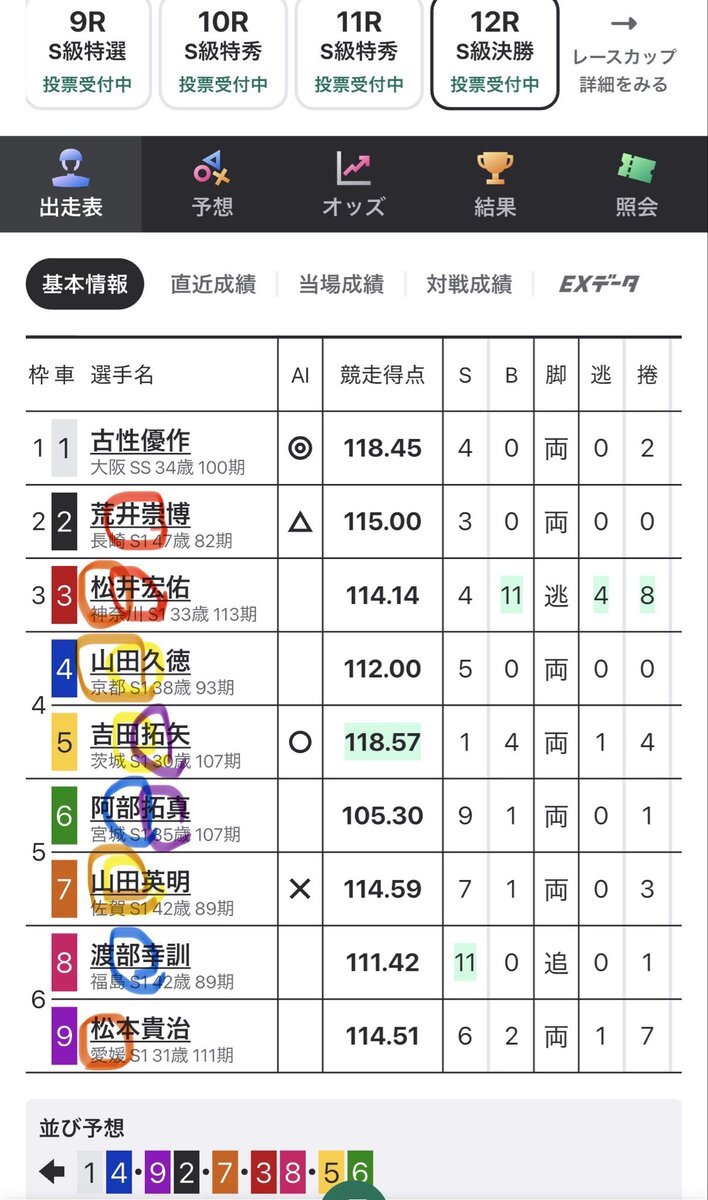Open rider 渡部幸訓 profile
Screen dimensions: 708x1200
tap(140, 956)
